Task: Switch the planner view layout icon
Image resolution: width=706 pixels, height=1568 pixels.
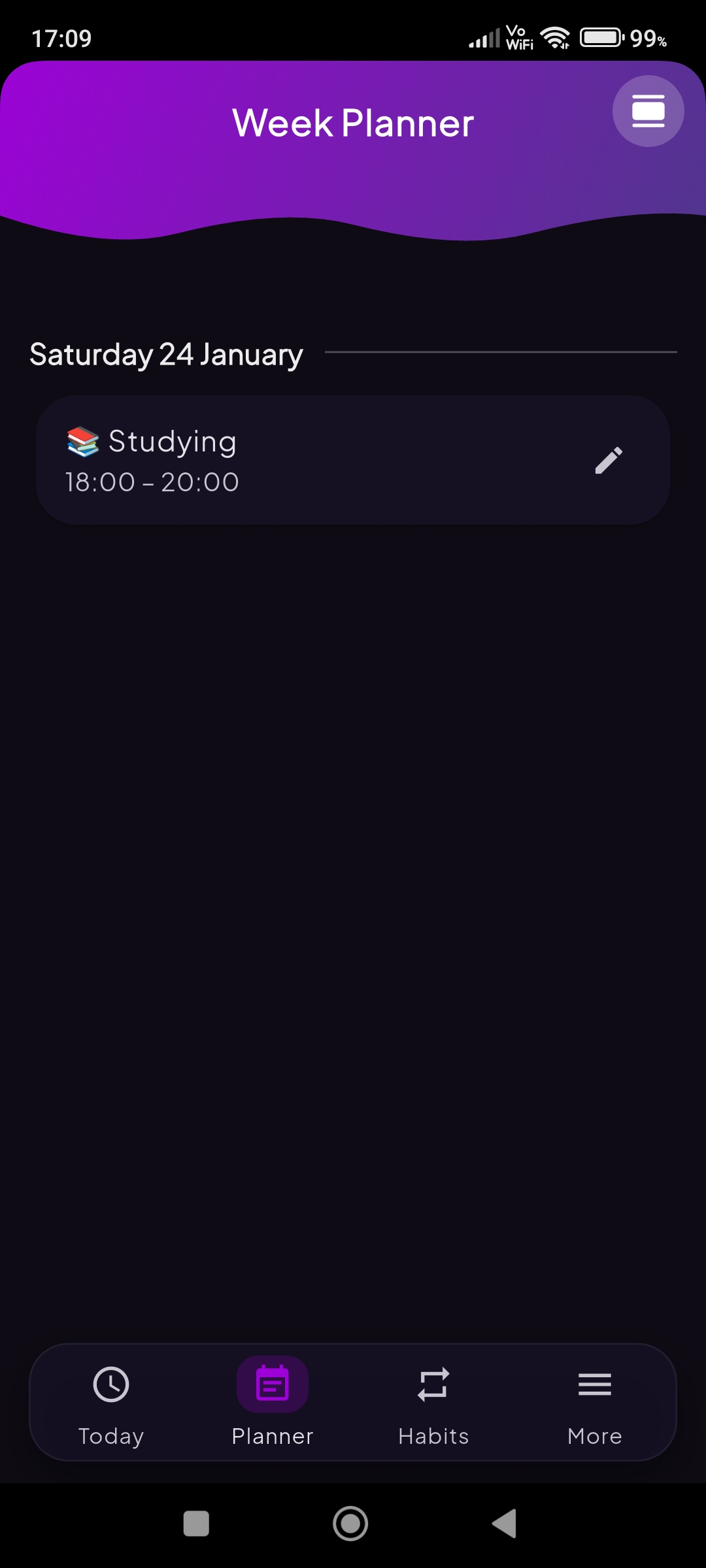Action: point(648,111)
